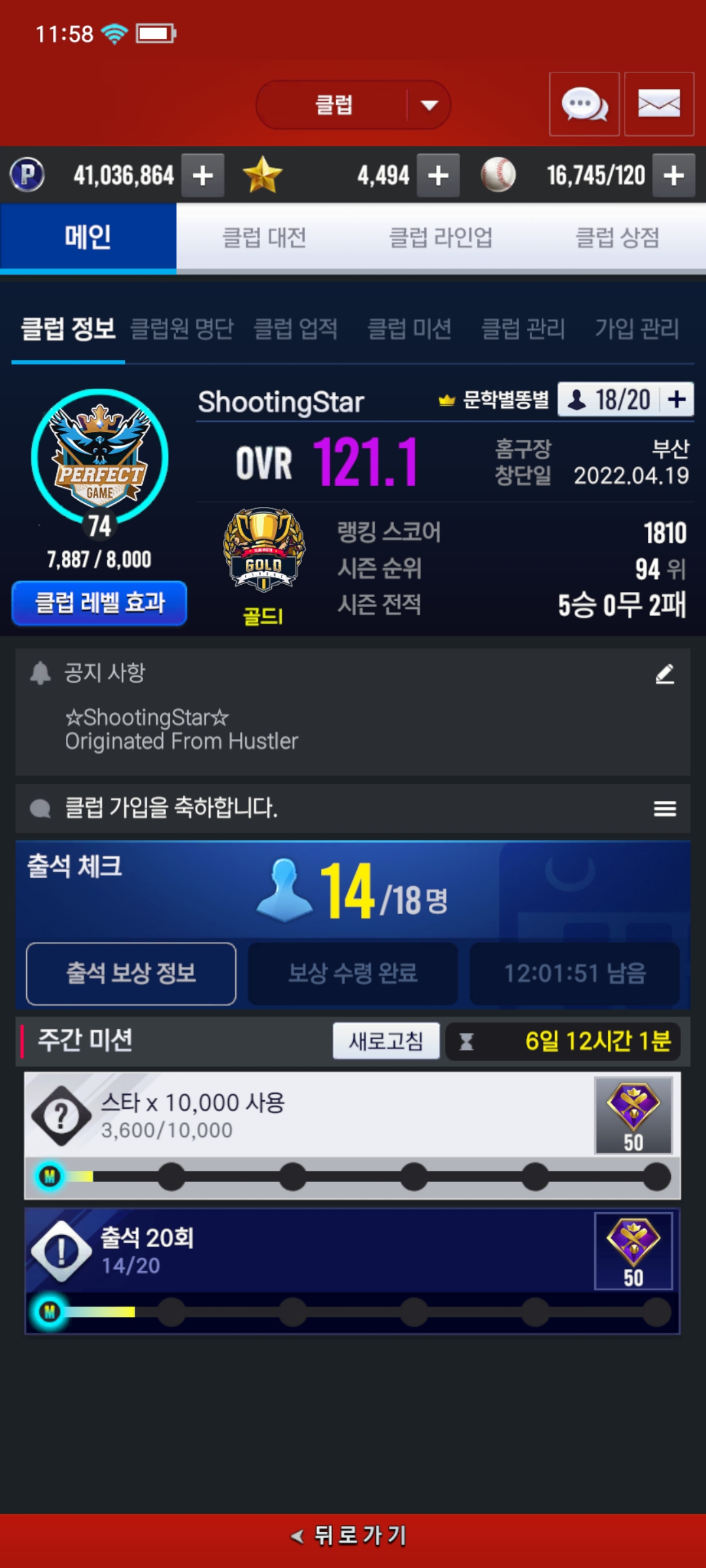Select the 클럽 관리 sub-tab
The height and width of the screenshot is (1568, 706).
point(523,329)
